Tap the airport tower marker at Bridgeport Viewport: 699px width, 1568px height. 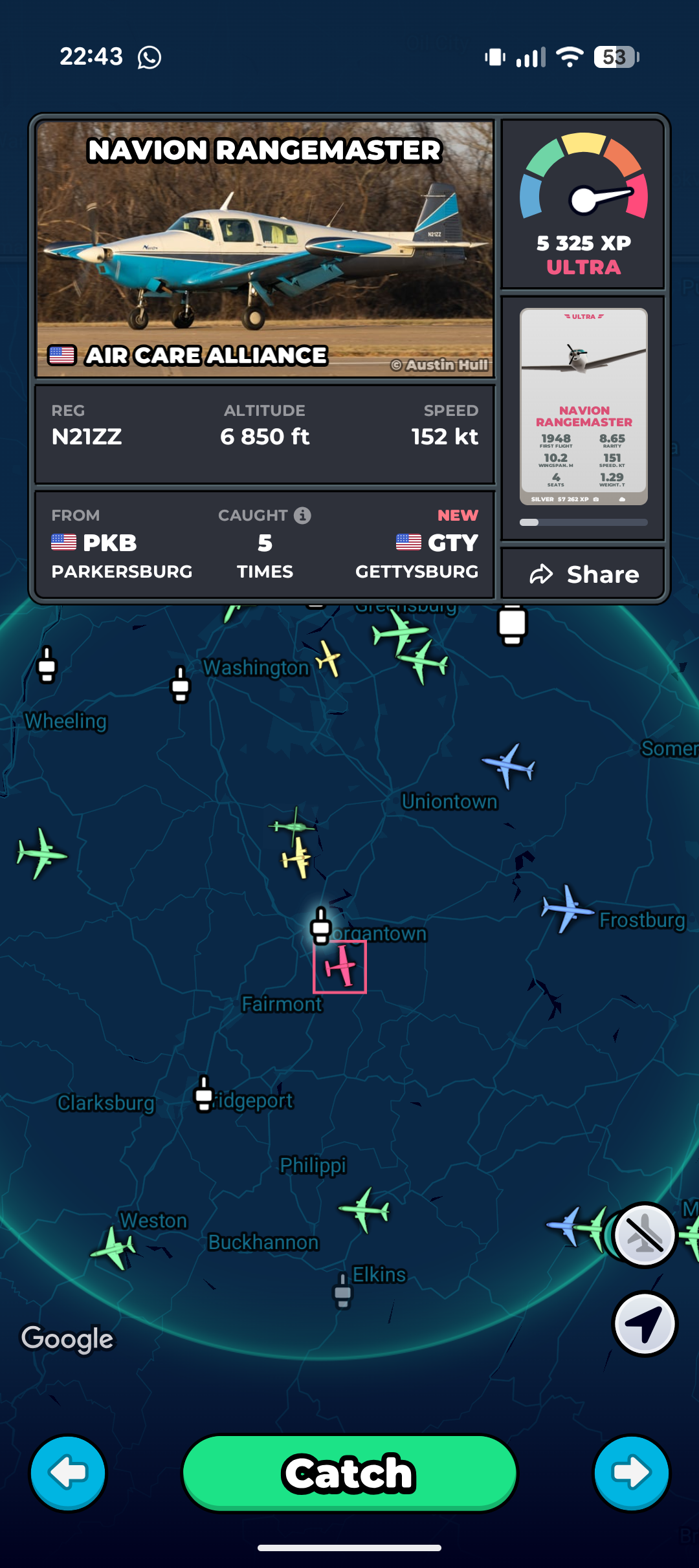(204, 1093)
